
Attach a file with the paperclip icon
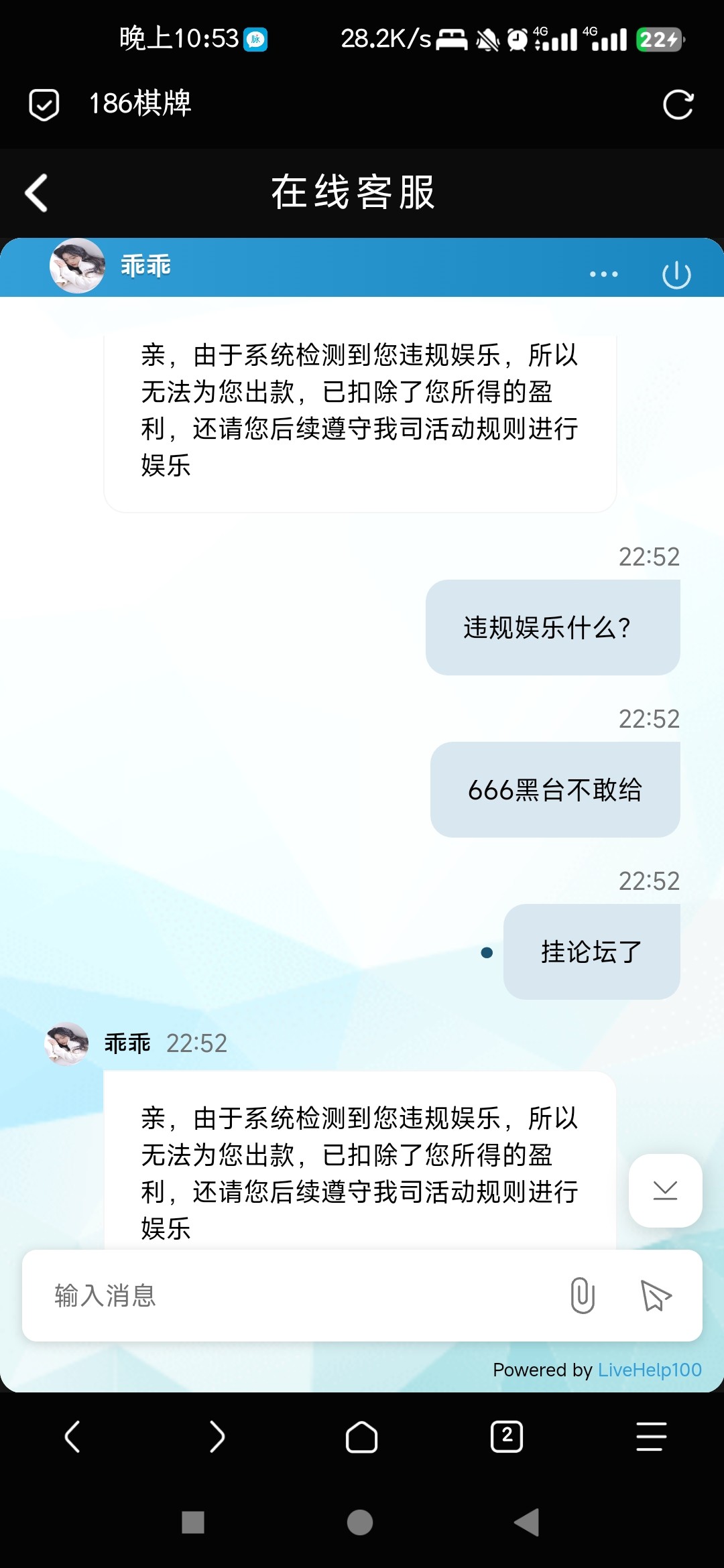[x=583, y=1295]
